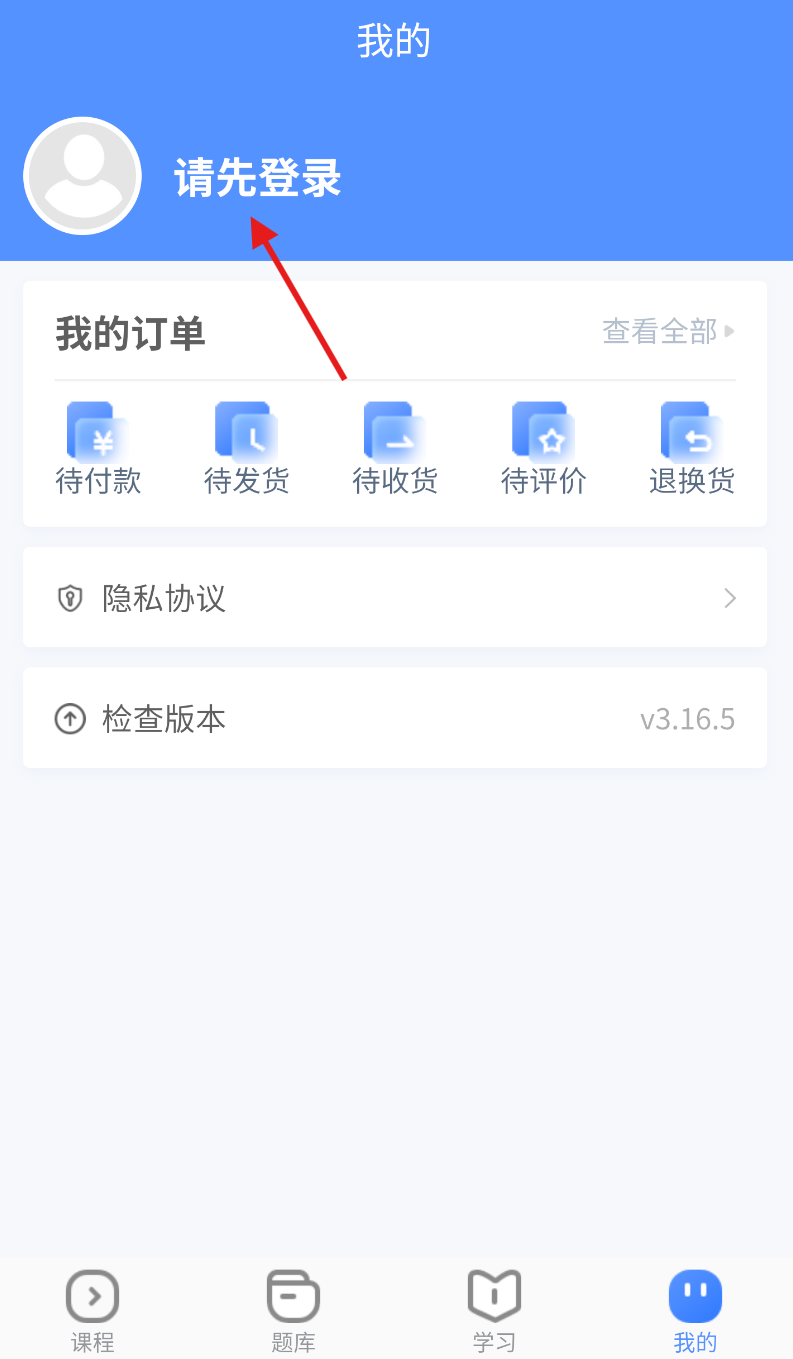Tap 请先登录 to log in
The image size is (793, 1359).
point(258,178)
